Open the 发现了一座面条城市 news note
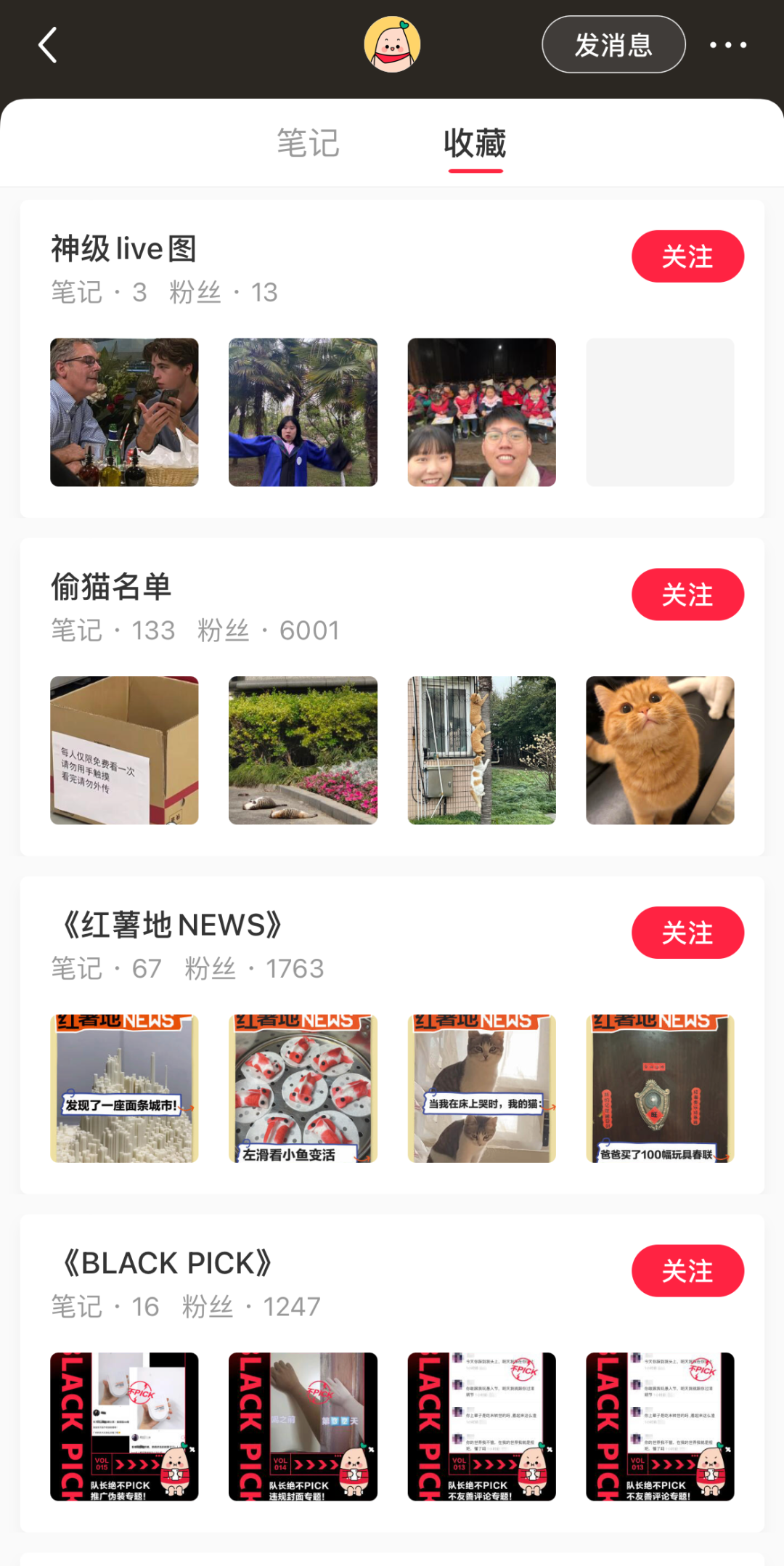The width and height of the screenshot is (784, 1566). [124, 1088]
